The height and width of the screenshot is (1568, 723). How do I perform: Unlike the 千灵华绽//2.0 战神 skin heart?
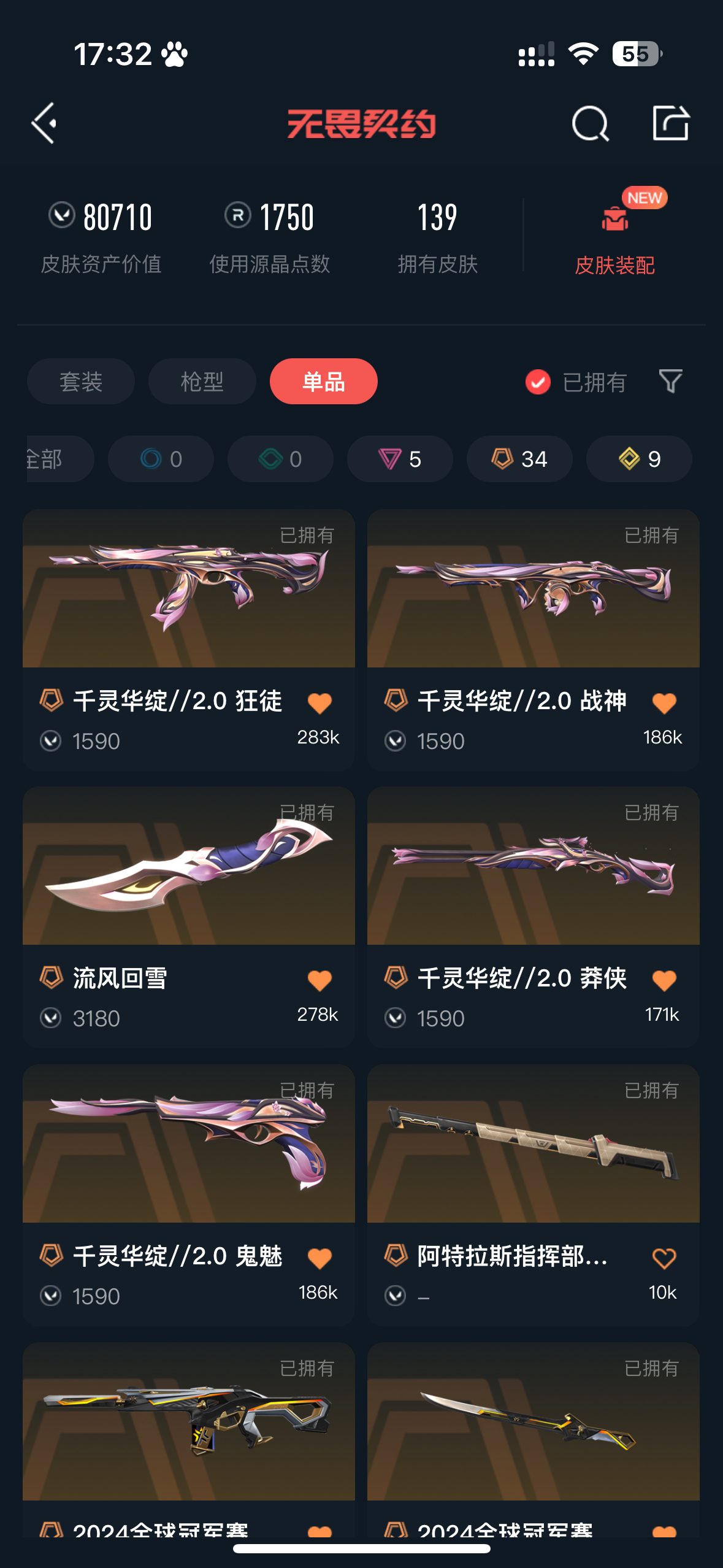tap(664, 703)
